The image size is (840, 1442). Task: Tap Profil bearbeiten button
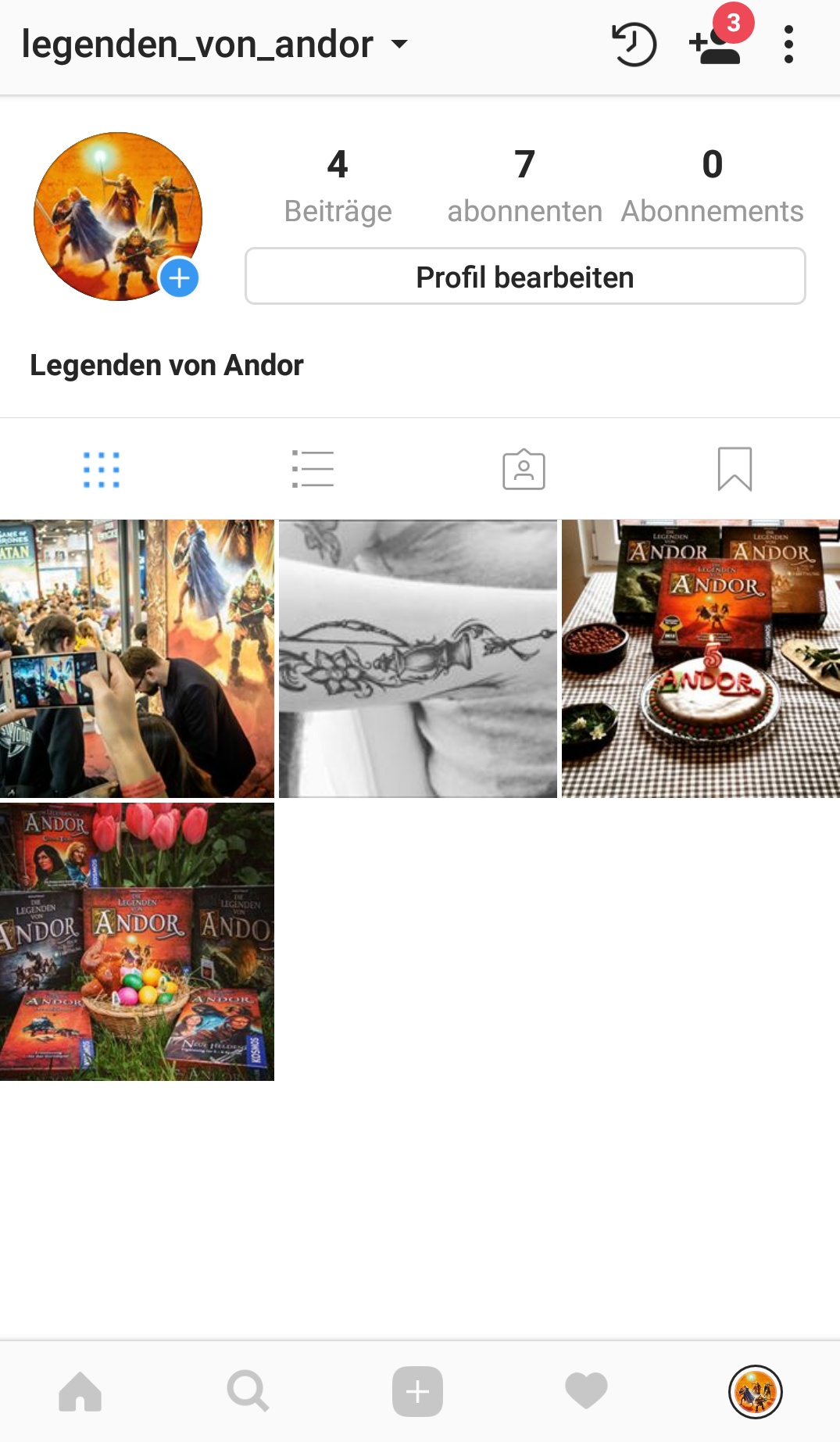[x=525, y=277]
